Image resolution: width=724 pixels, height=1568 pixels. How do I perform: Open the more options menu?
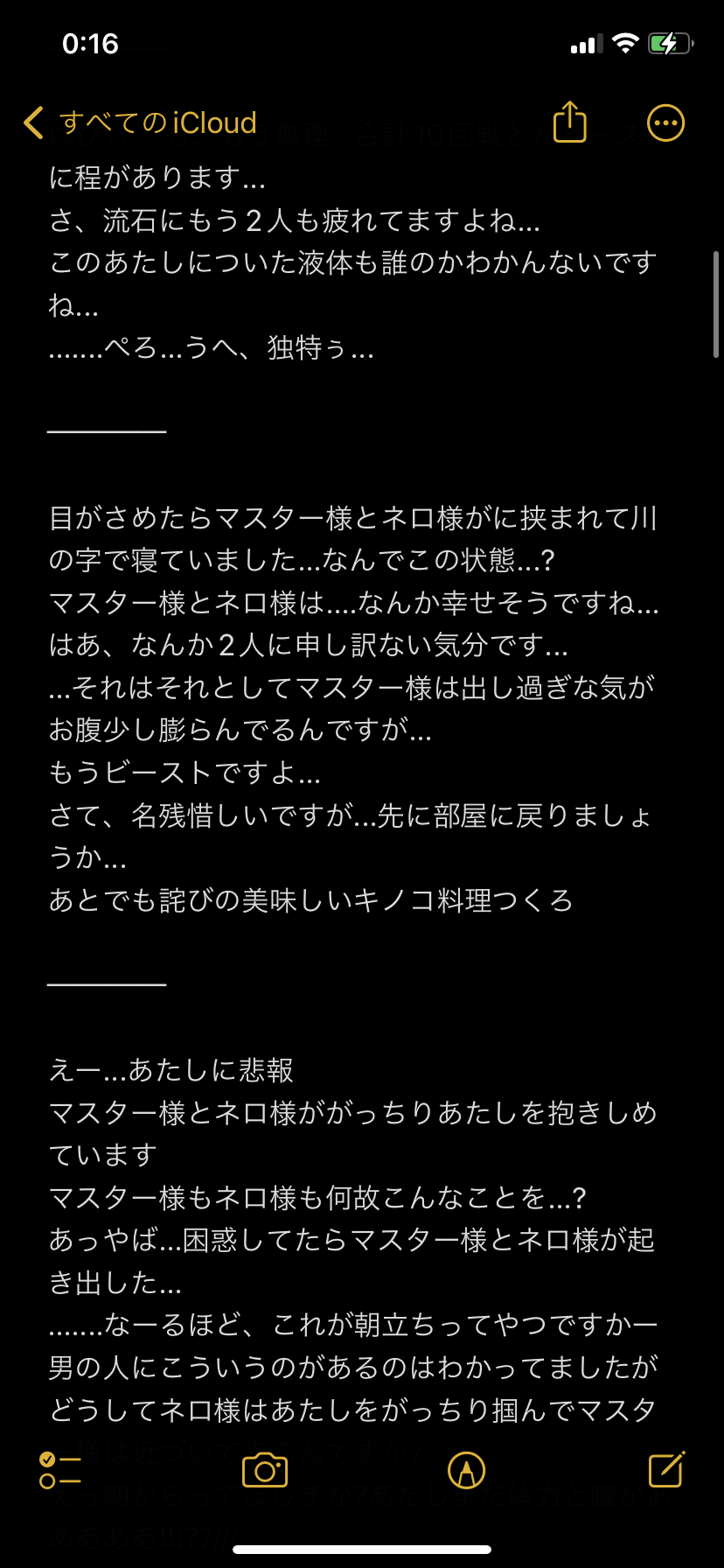point(665,123)
